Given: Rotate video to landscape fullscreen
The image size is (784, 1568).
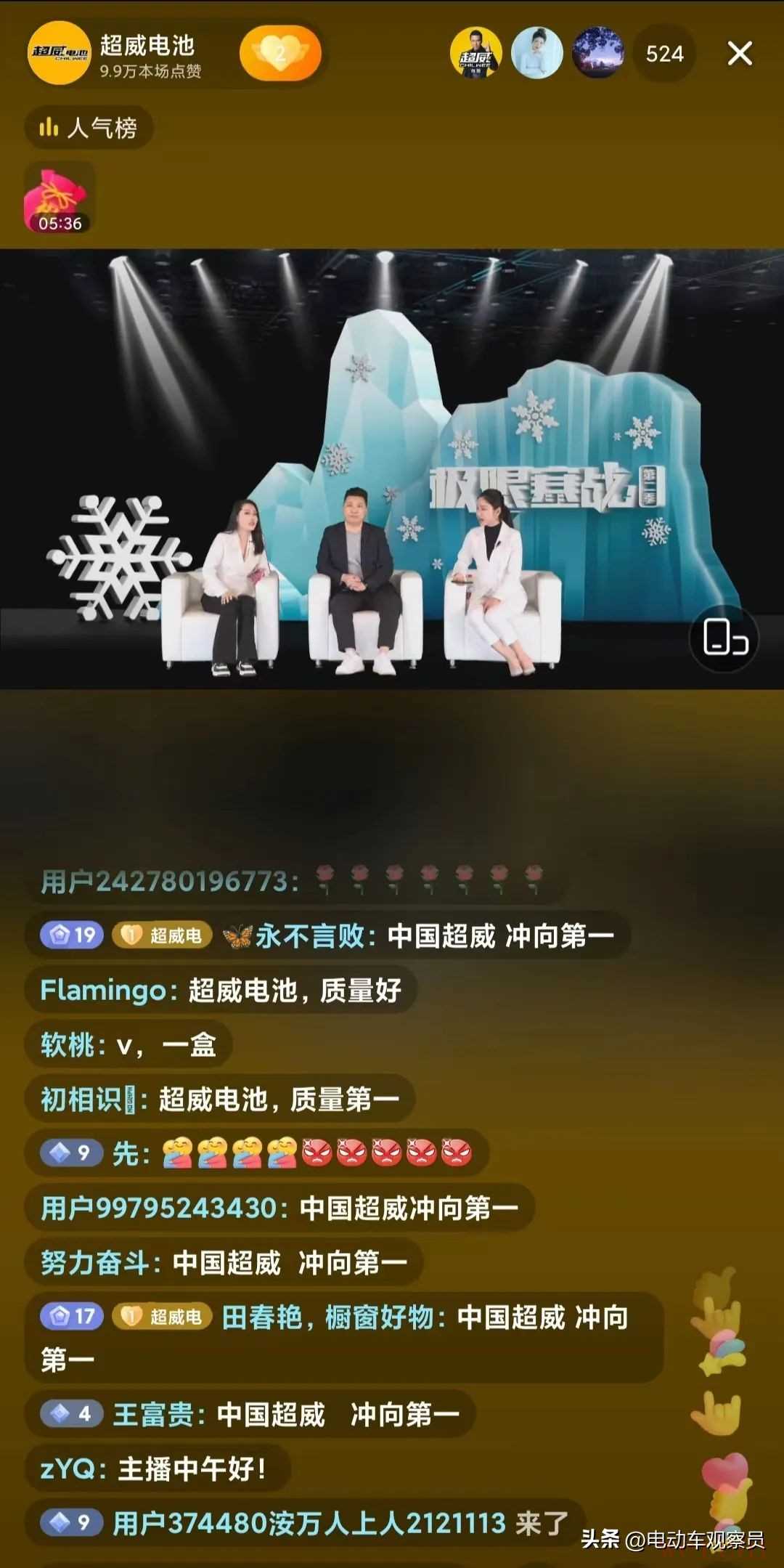Looking at the screenshot, I should 724,638.
